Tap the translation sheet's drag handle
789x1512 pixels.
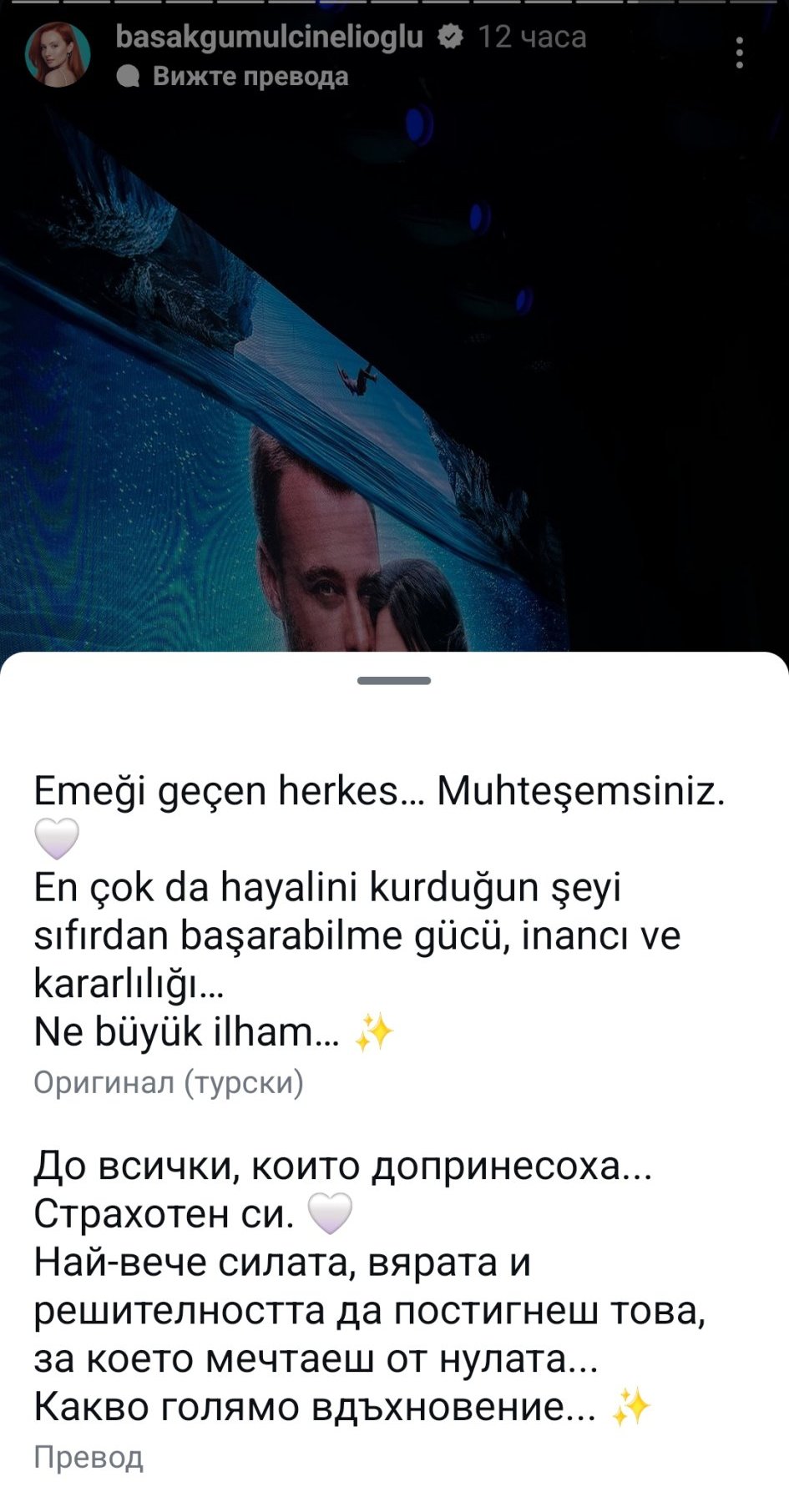click(394, 681)
